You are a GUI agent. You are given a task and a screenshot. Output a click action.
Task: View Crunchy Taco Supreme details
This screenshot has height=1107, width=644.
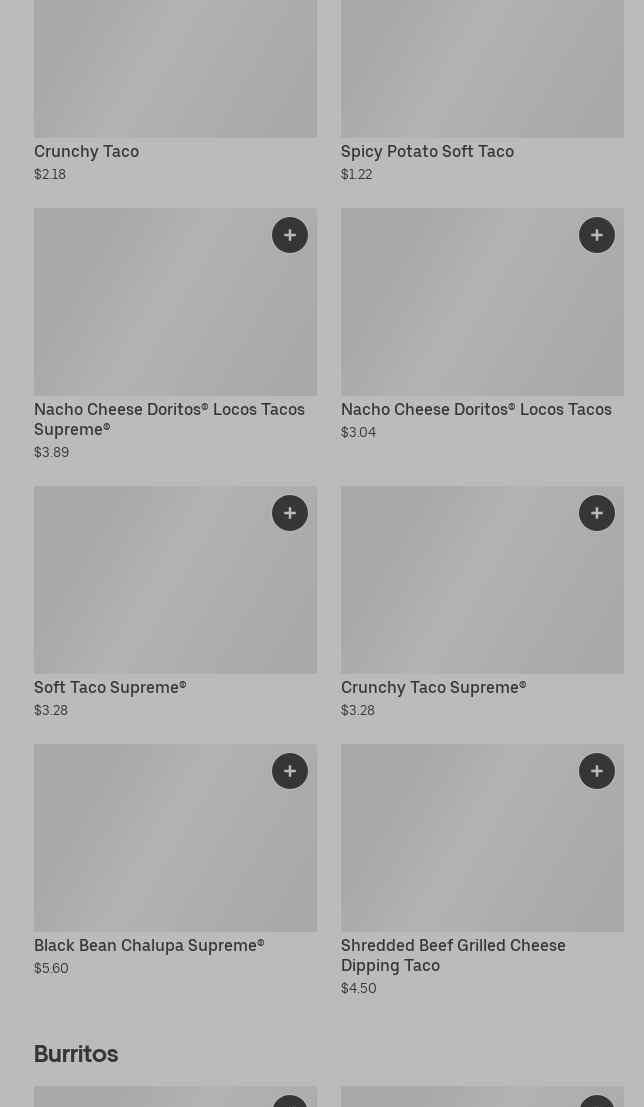point(482,602)
